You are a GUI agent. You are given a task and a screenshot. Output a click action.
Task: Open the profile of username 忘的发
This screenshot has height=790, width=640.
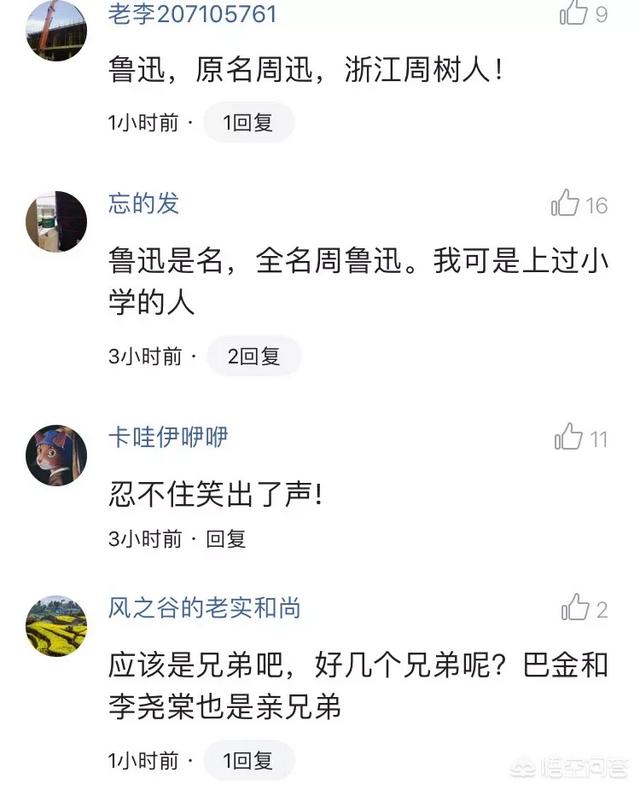[143, 204]
